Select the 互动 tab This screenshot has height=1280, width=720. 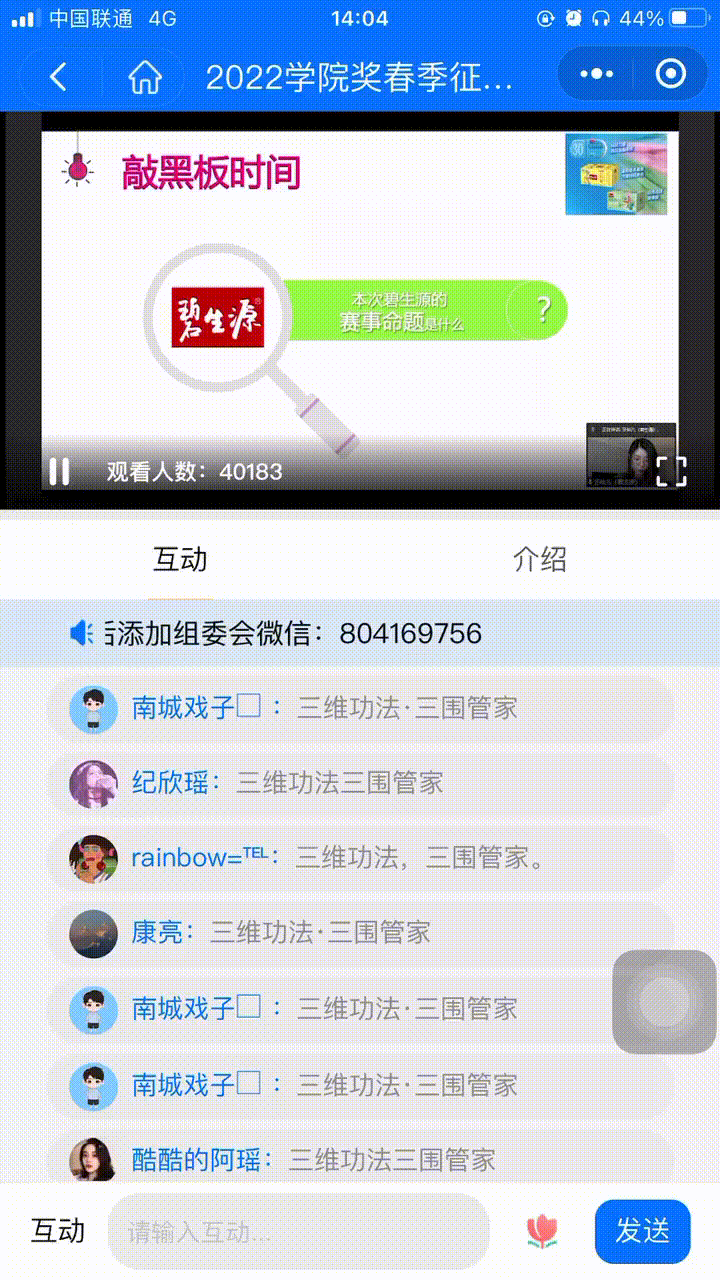(x=180, y=559)
